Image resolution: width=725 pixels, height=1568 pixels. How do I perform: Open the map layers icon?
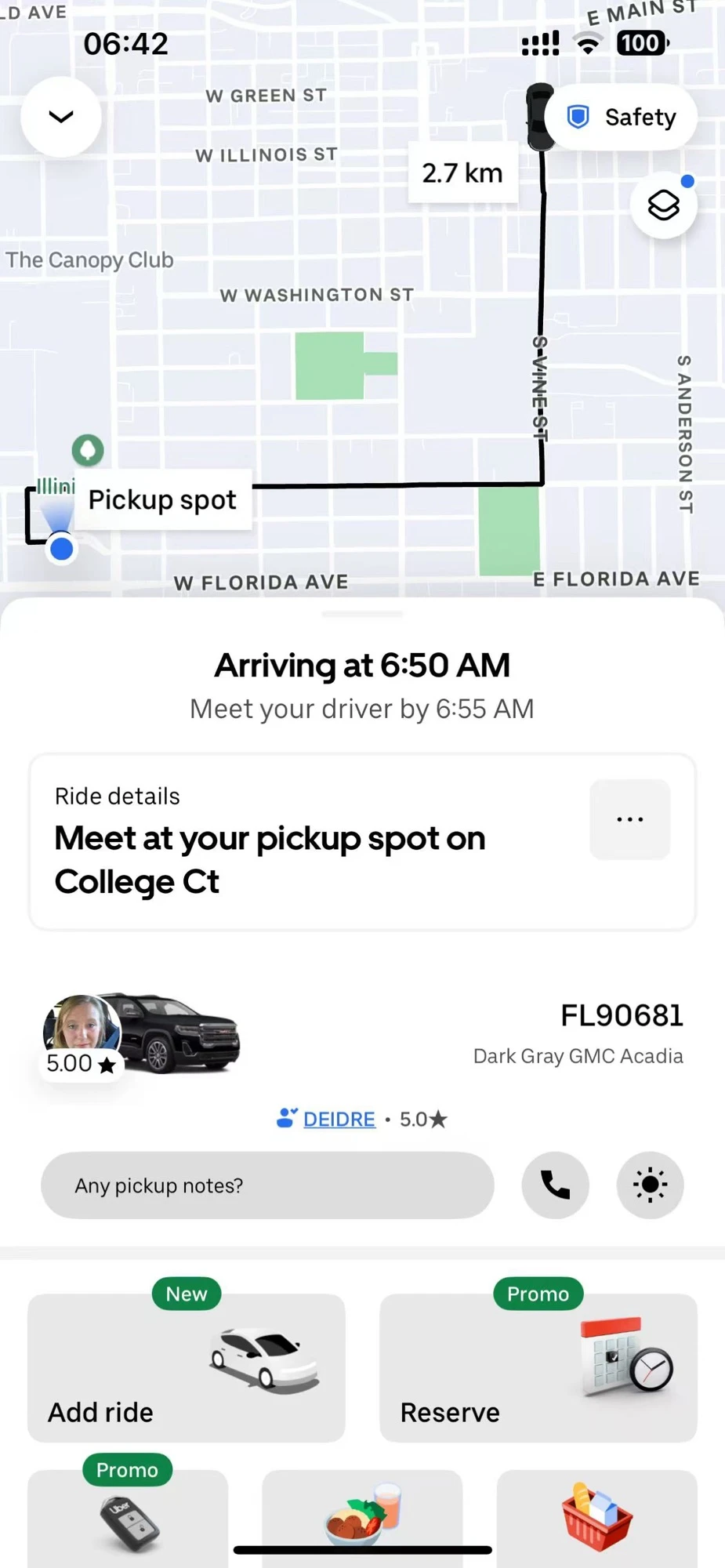tap(663, 204)
